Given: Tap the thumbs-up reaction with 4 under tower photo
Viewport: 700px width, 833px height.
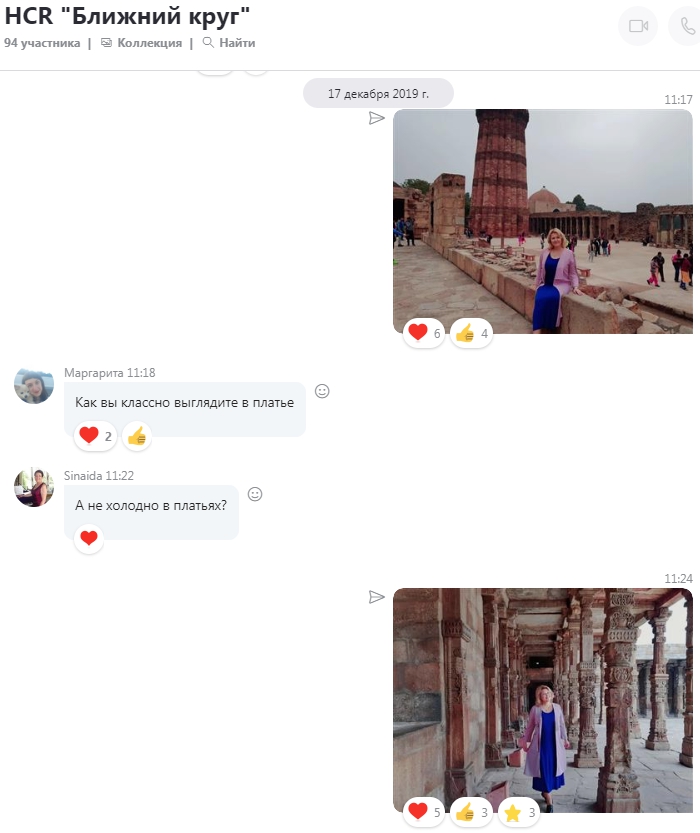Looking at the screenshot, I should pos(471,333).
